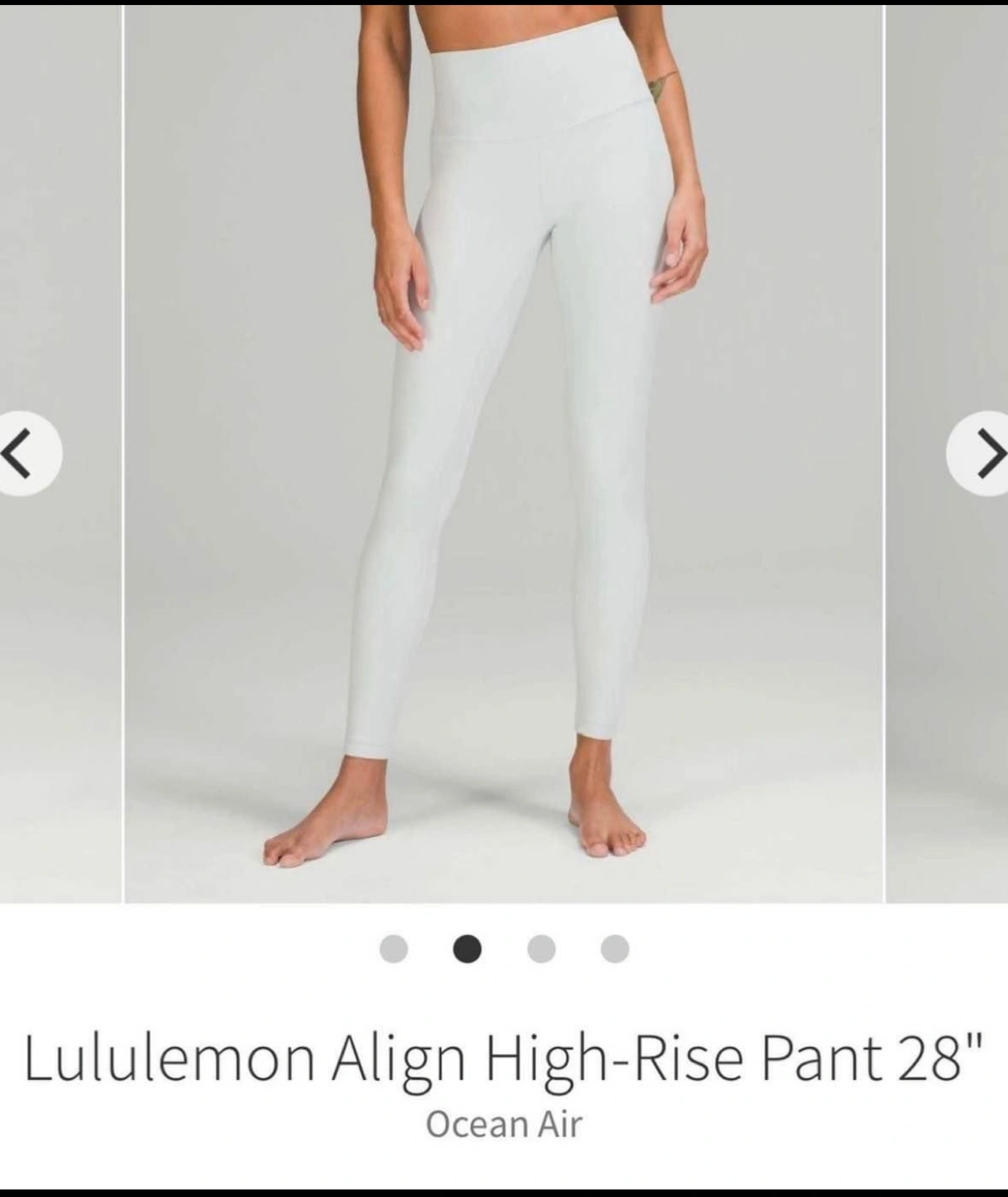Select the fourth carousel dot
This screenshot has height=1197, width=1008.
[615, 948]
